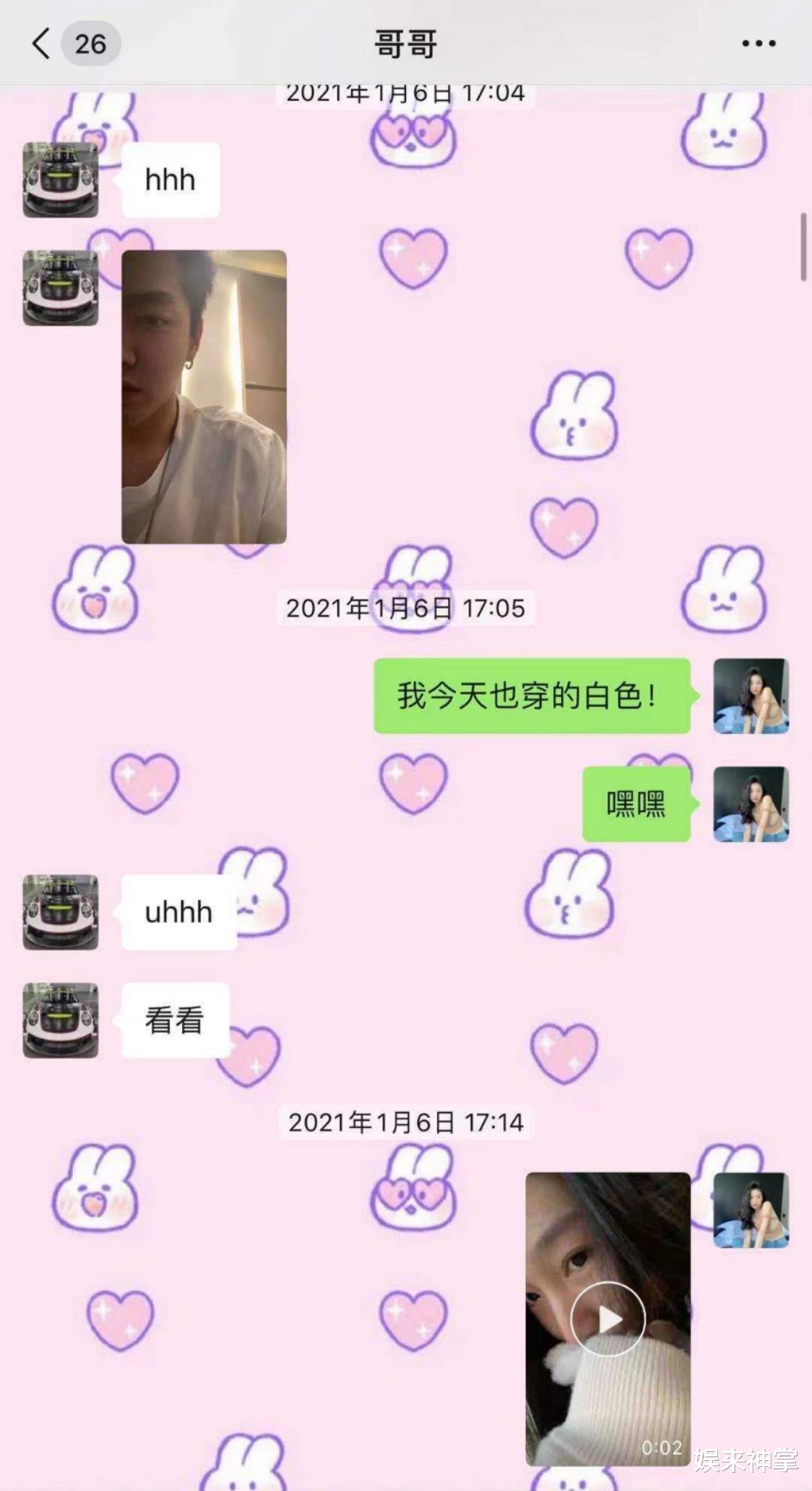The height and width of the screenshot is (1491, 812).
Task: Tap the 2021年1月6日 17:05 timestamp
Action: 406,608
